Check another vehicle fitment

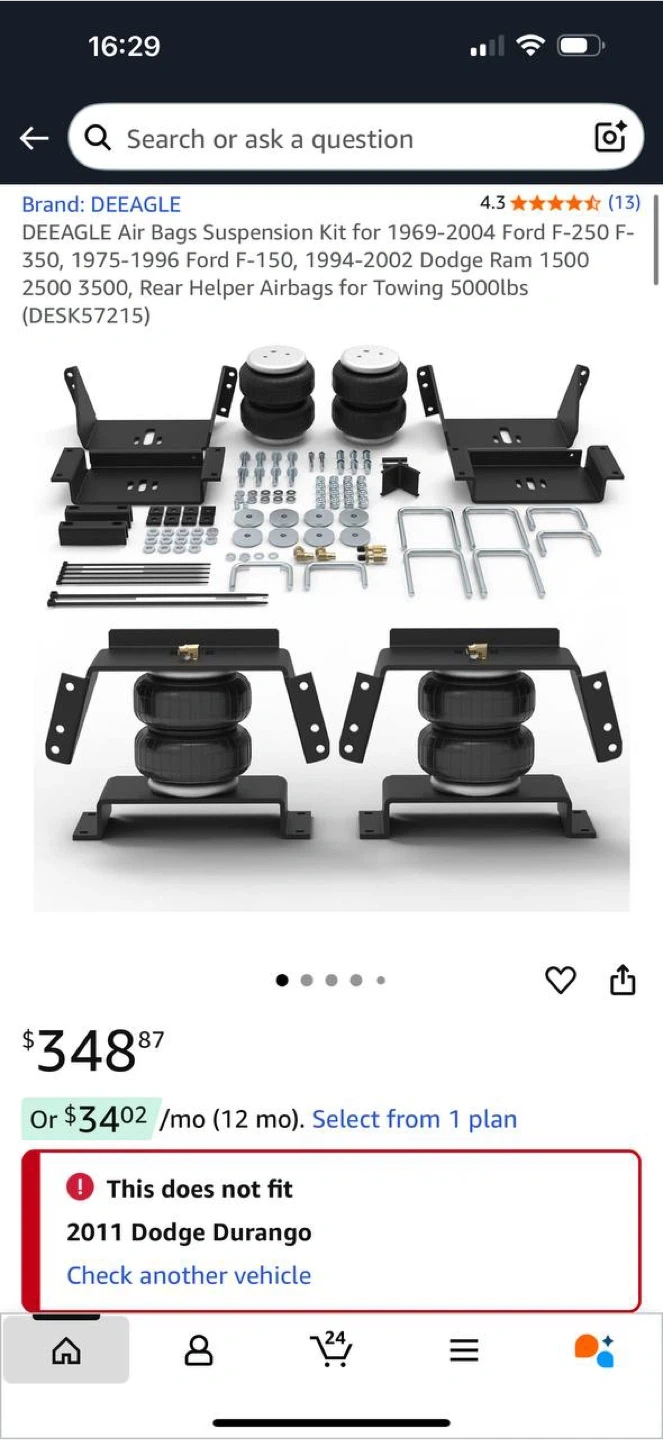[188, 1275]
